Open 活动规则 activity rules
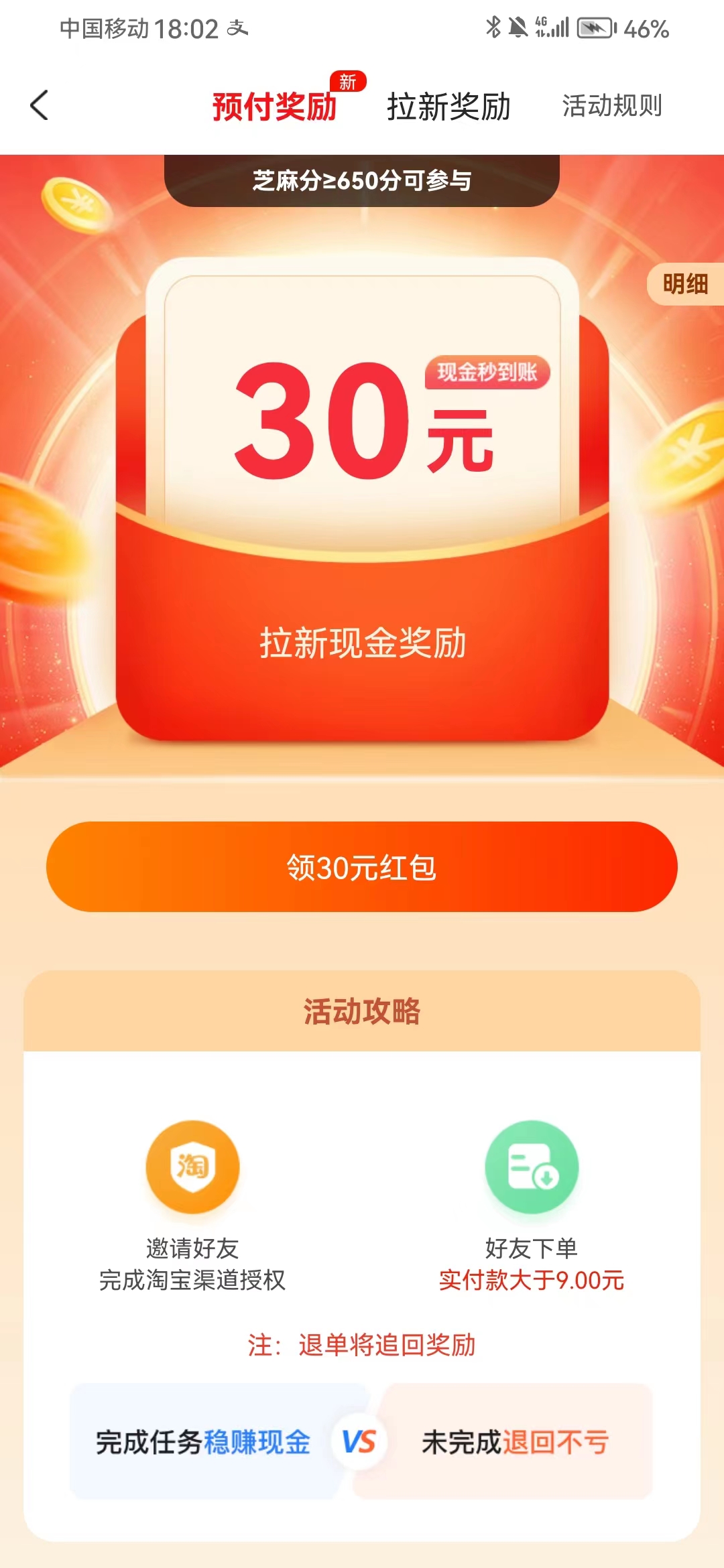Viewport: 724px width, 1568px height. point(611,106)
